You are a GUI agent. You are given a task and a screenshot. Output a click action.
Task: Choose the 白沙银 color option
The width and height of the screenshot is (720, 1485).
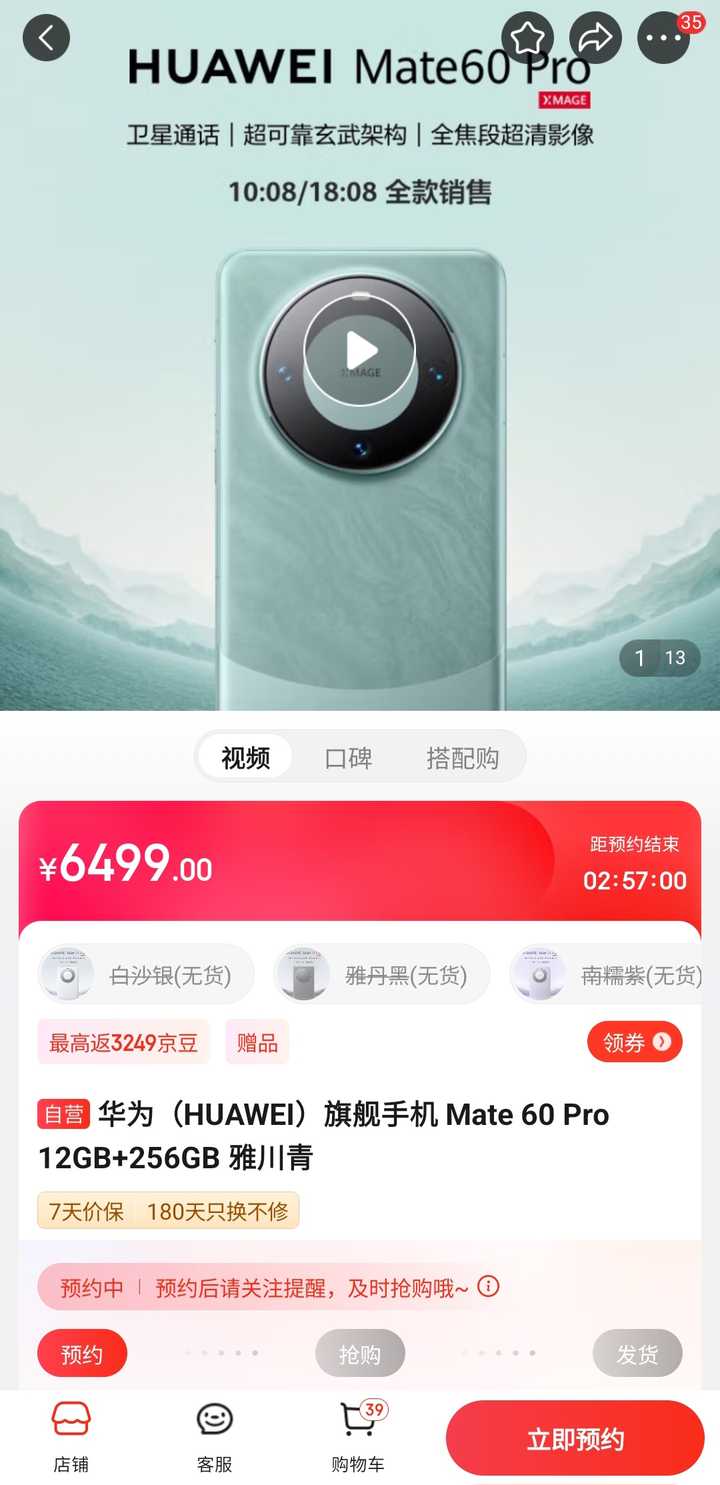click(146, 975)
